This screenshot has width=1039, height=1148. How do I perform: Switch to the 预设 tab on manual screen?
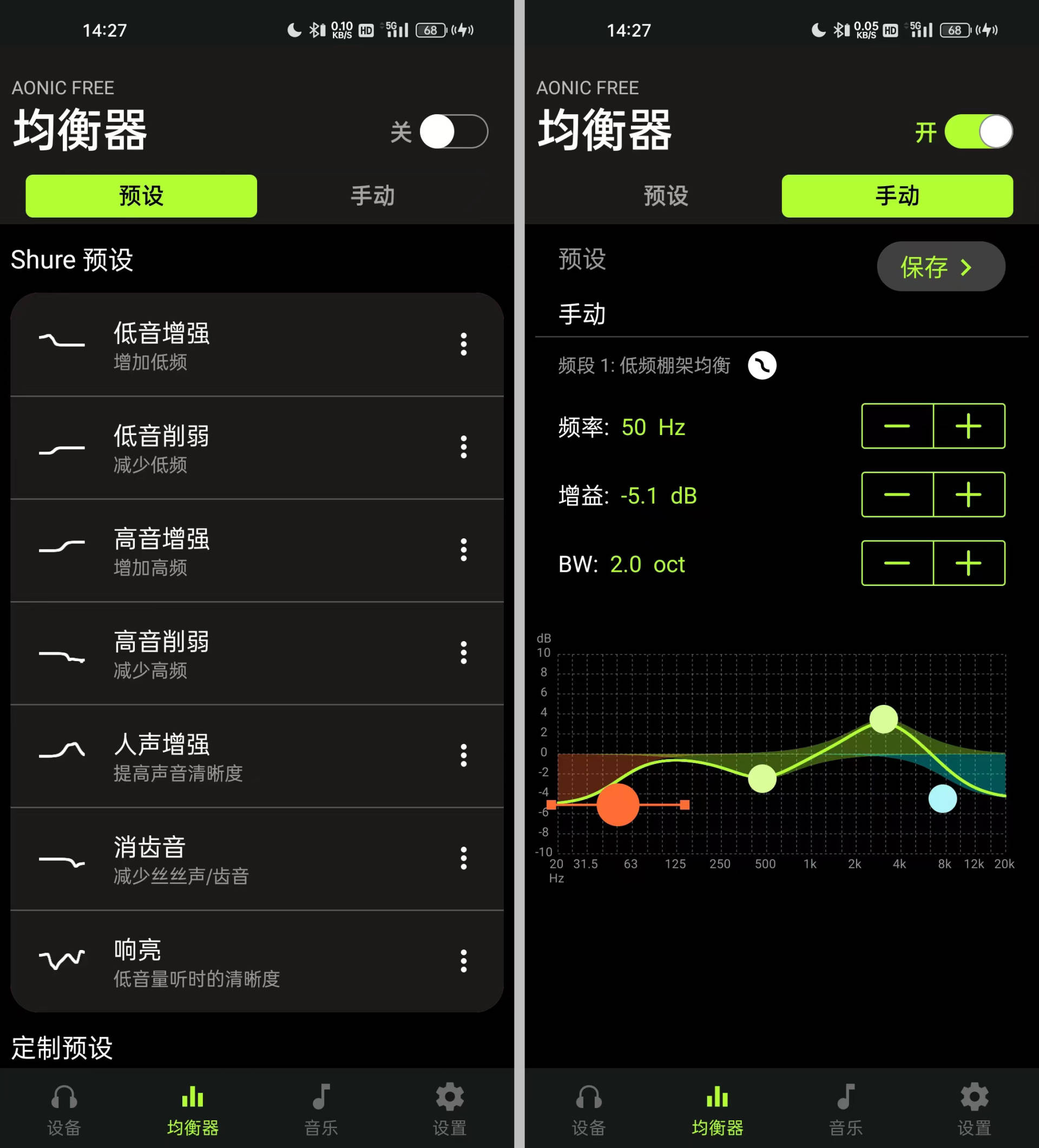coord(665,195)
